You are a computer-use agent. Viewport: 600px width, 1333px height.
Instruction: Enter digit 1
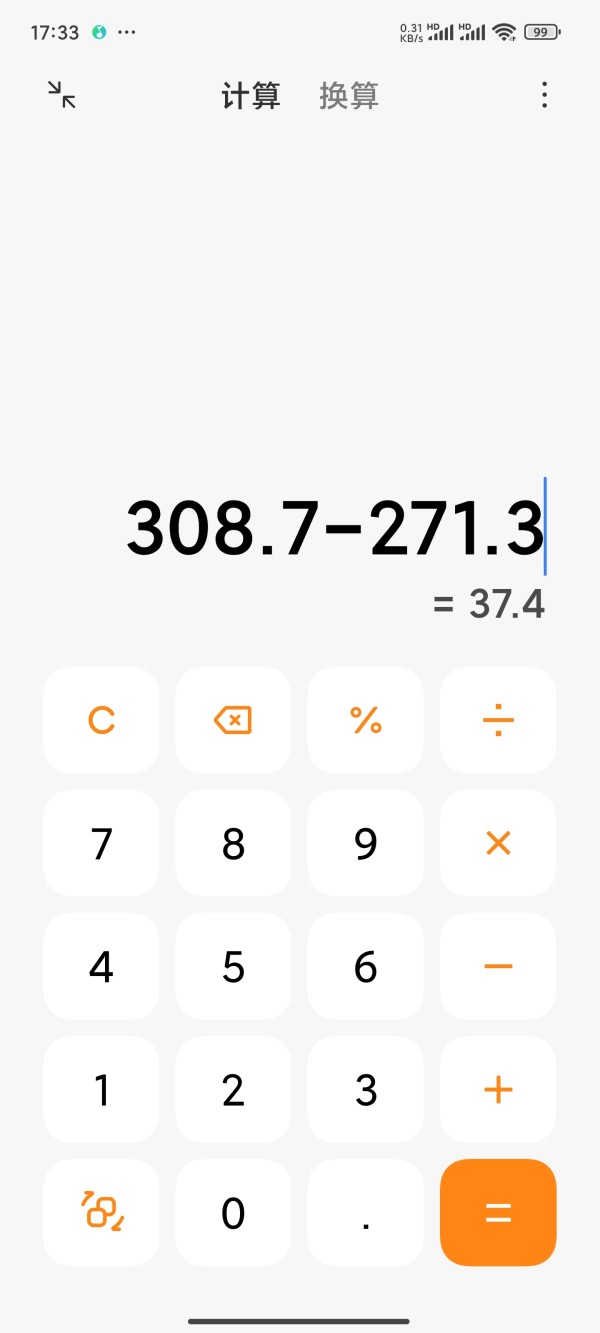pyautogui.click(x=101, y=1089)
